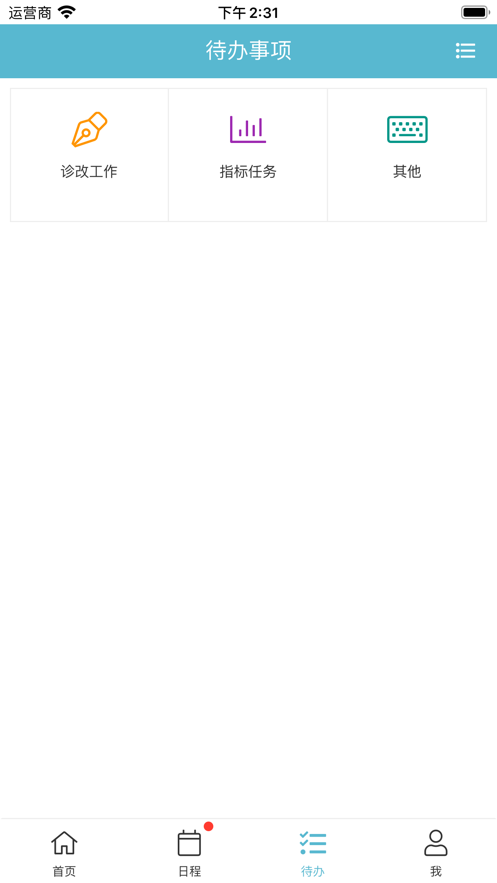Open the 诊改工作 tile
The width and height of the screenshot is (497, 883).
tap(89, 155)
